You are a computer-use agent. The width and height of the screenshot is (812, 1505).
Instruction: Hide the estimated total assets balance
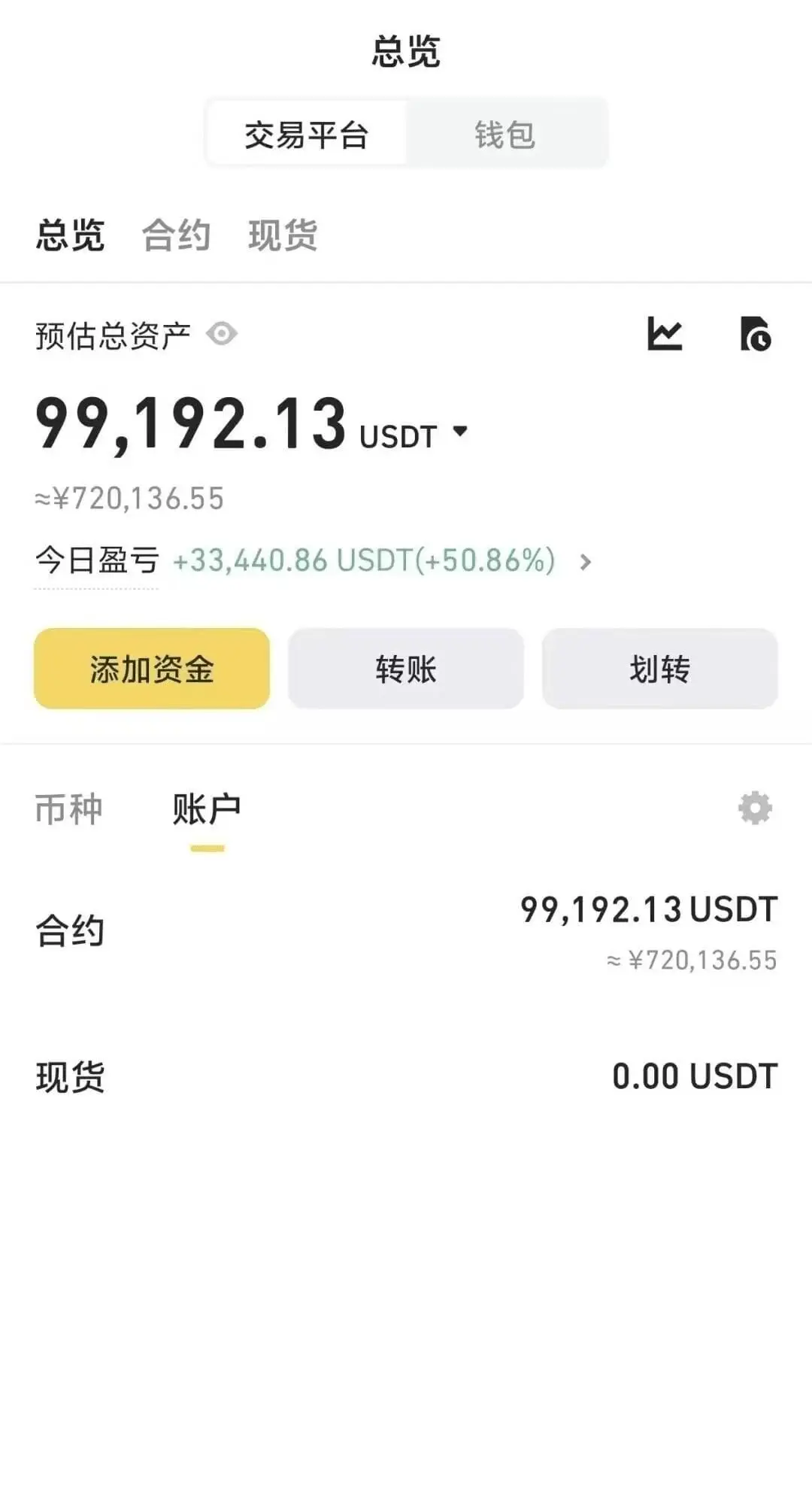click(222, 333)
